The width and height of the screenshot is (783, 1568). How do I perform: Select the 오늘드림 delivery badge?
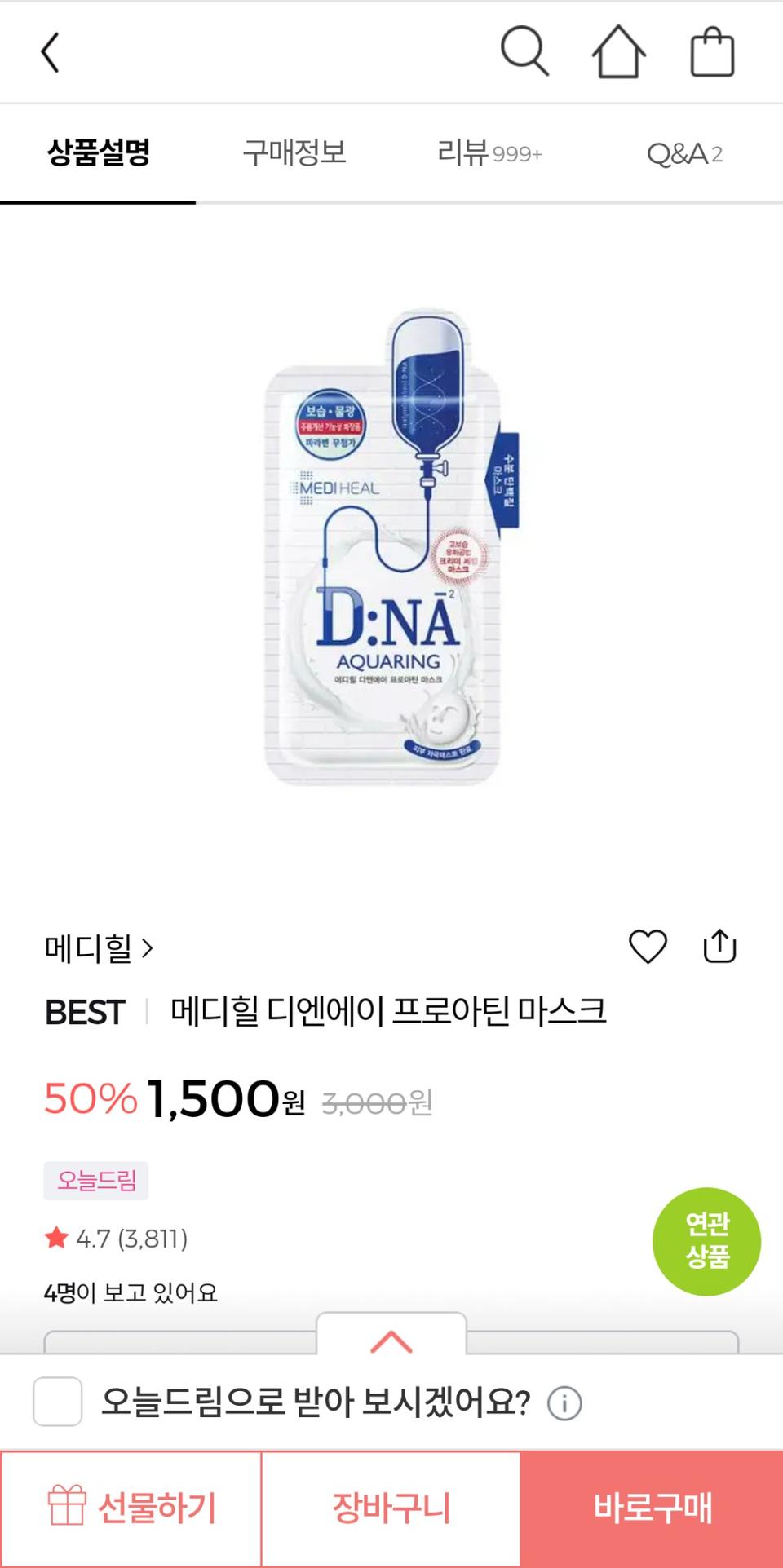95,1180
